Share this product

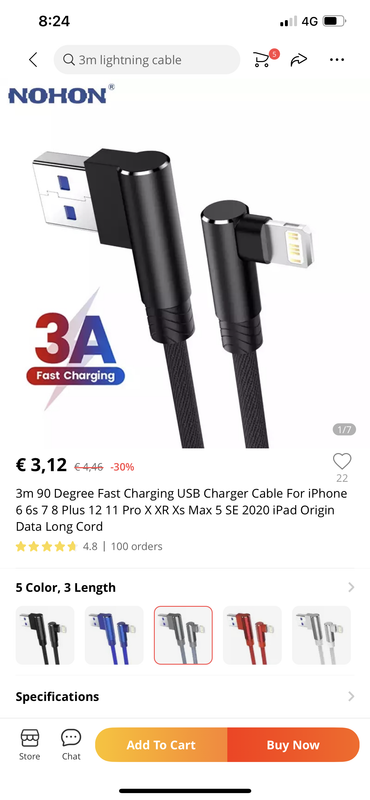(299, 60)
